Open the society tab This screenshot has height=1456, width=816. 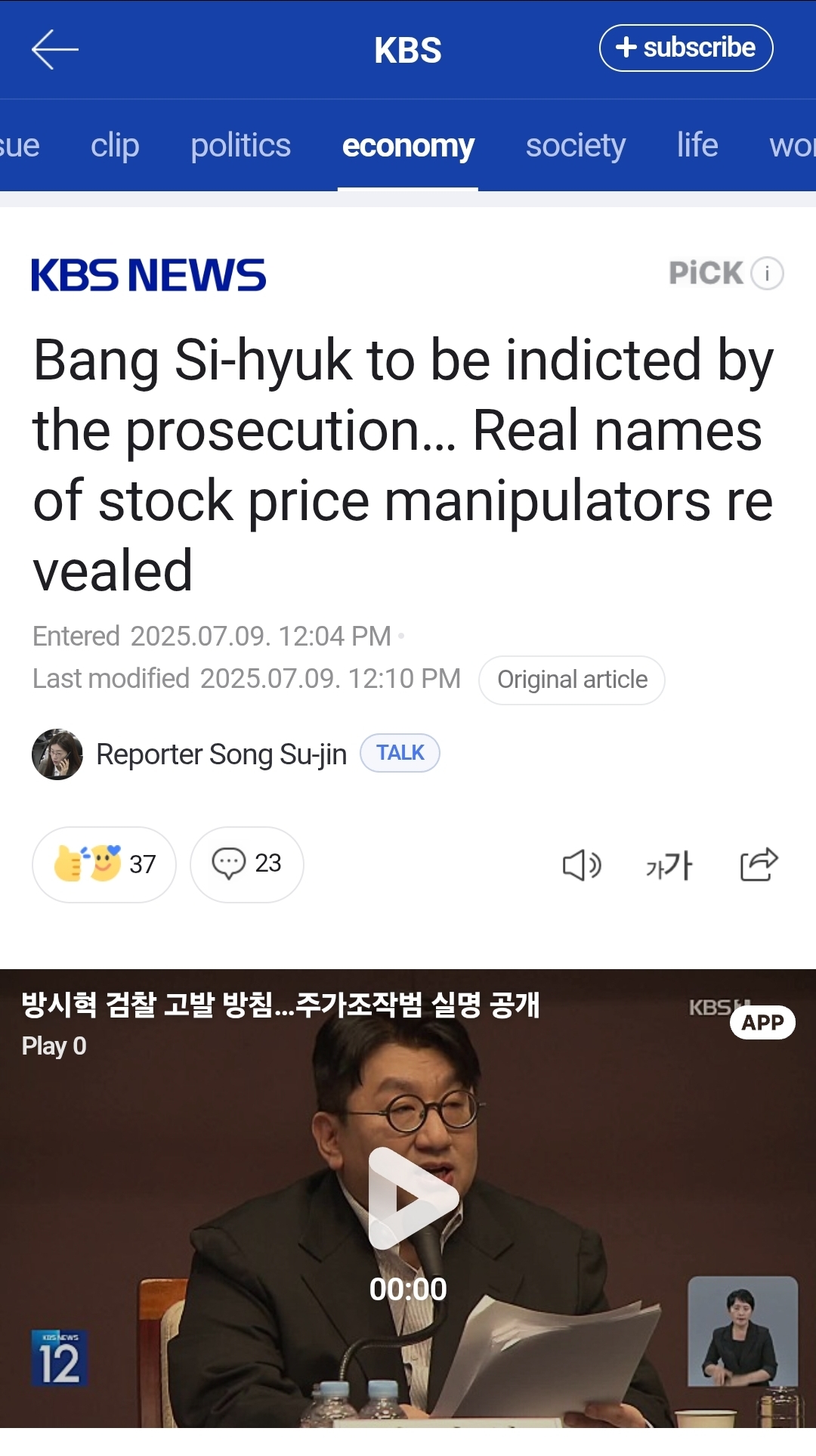click(576, 145)
